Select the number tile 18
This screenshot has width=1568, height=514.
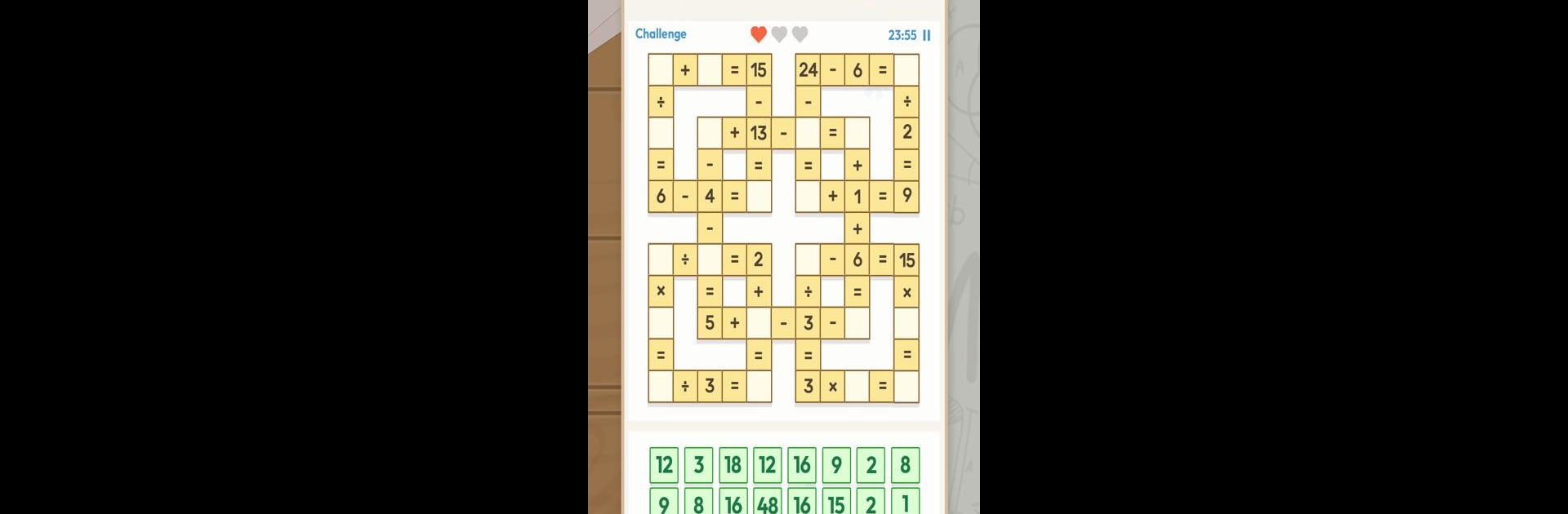click(x=733, y=465)
